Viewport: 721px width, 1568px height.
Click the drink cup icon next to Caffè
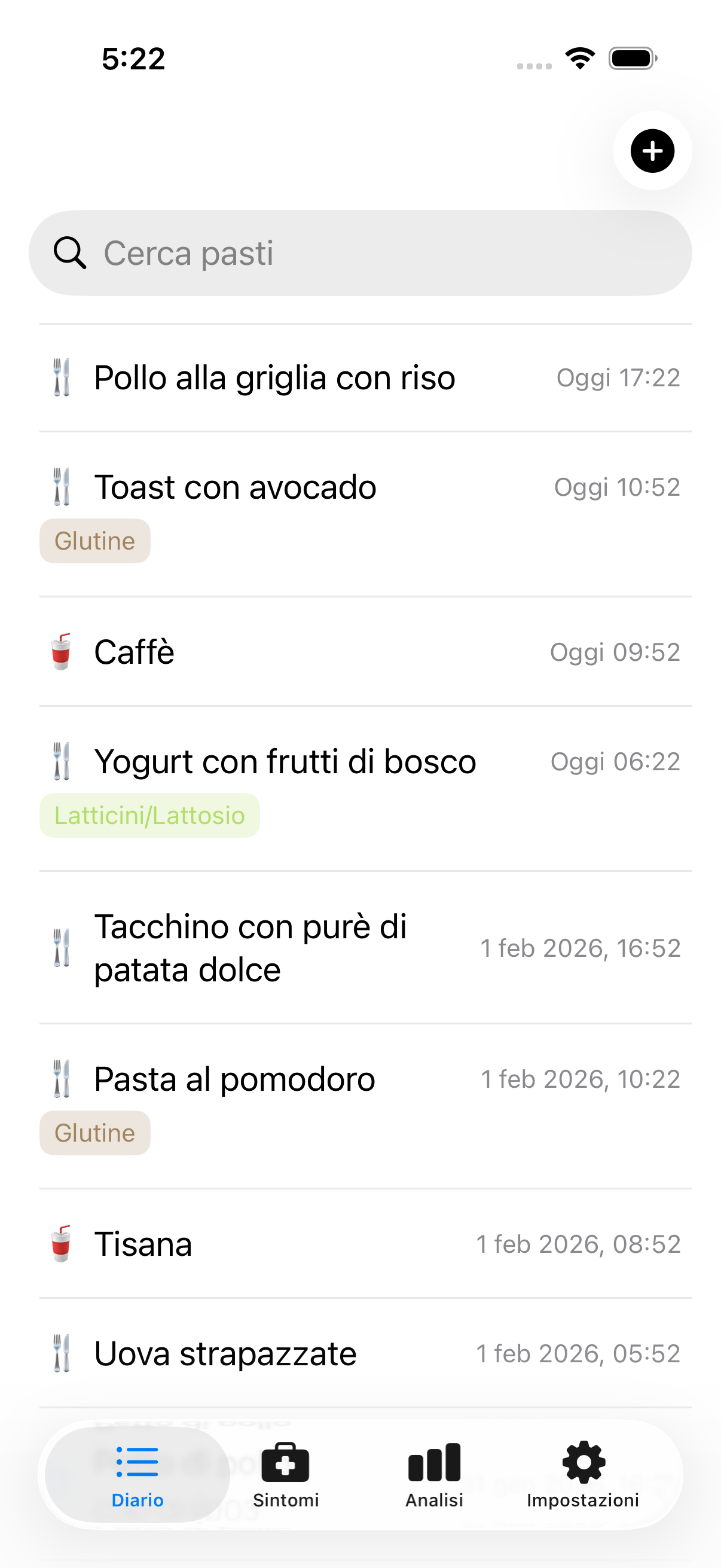click(62, 651)
